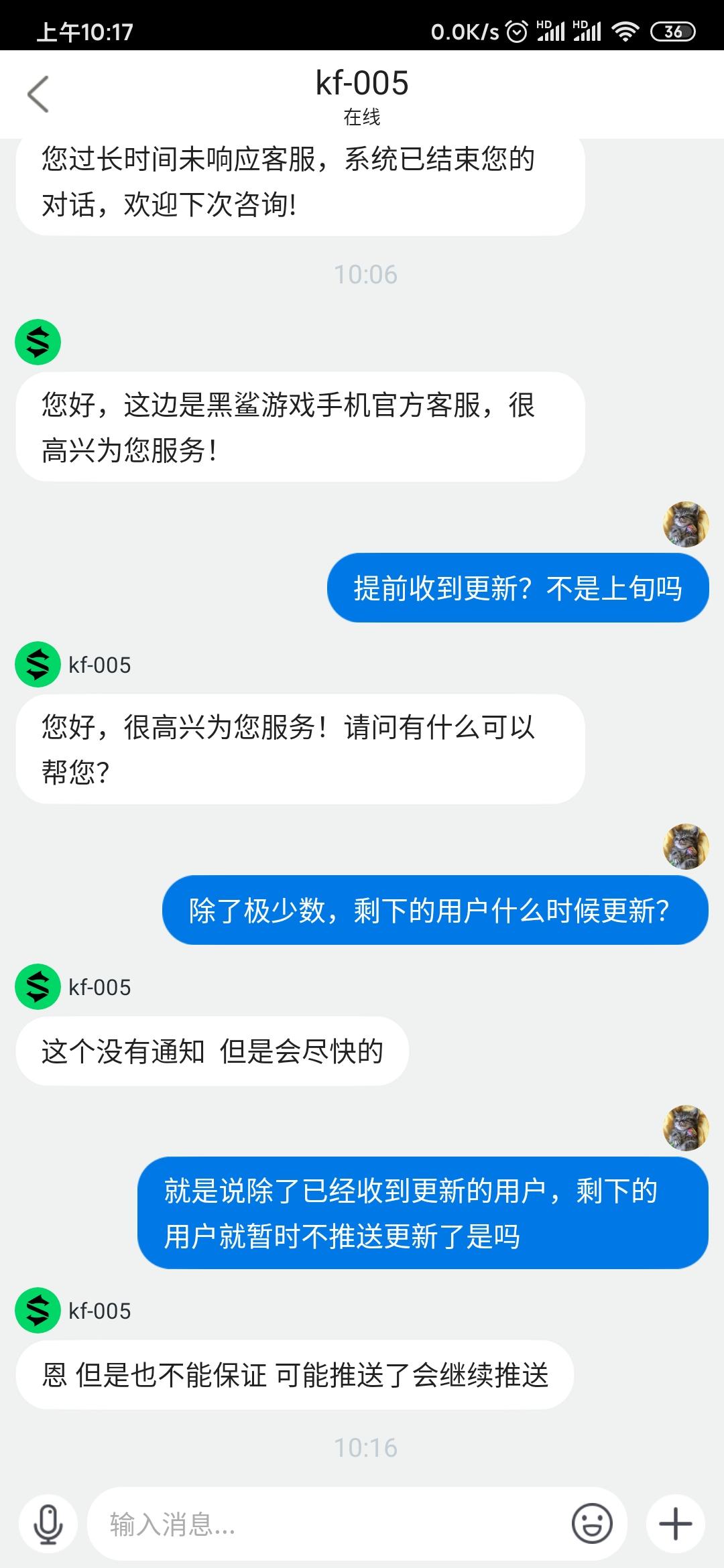Tap the microphone voice input icon
724x1568 pixels.
coord(48,1524)
